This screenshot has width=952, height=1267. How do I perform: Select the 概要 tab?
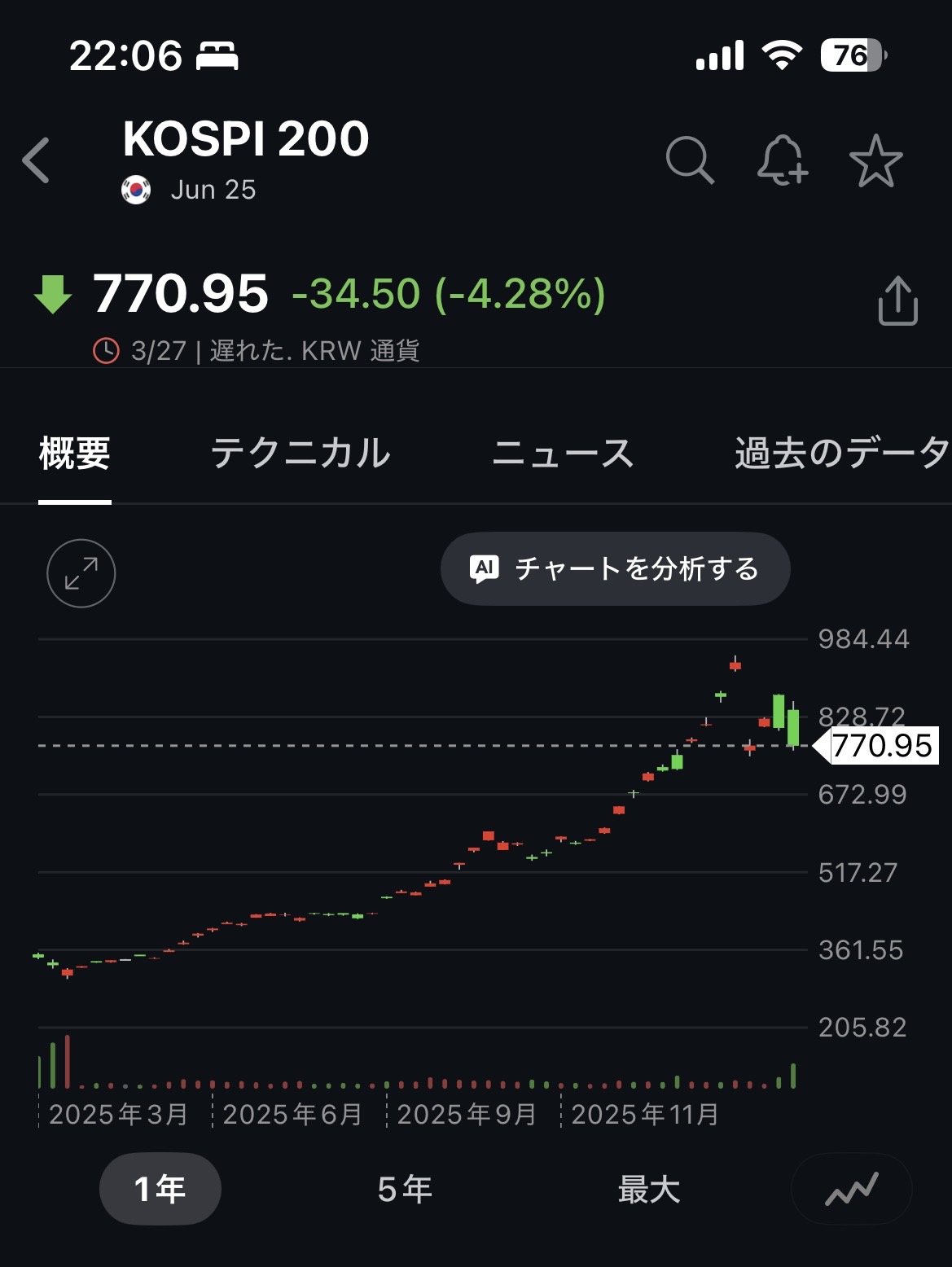click(75, 454)
